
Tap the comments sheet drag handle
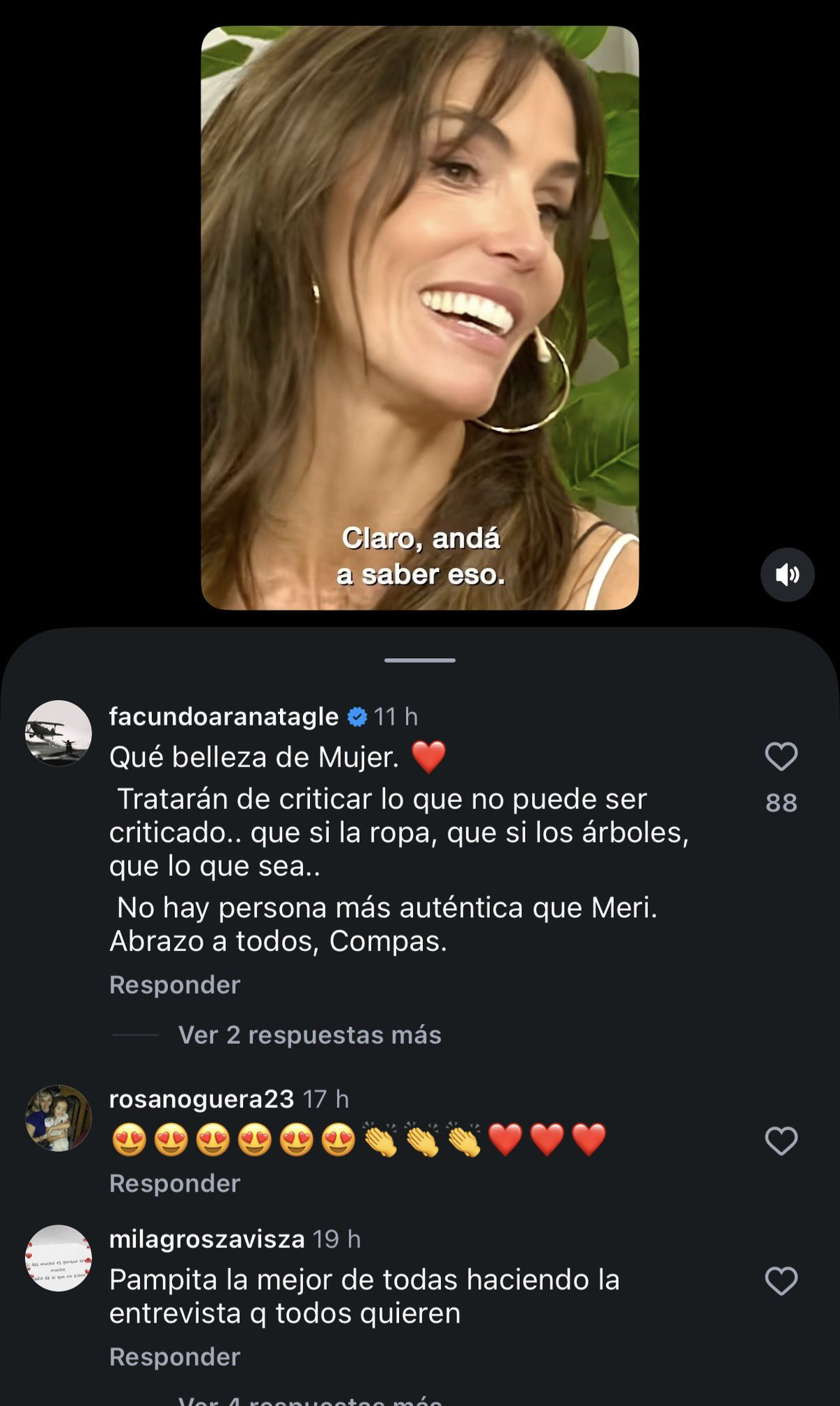[x=420, y=660]
